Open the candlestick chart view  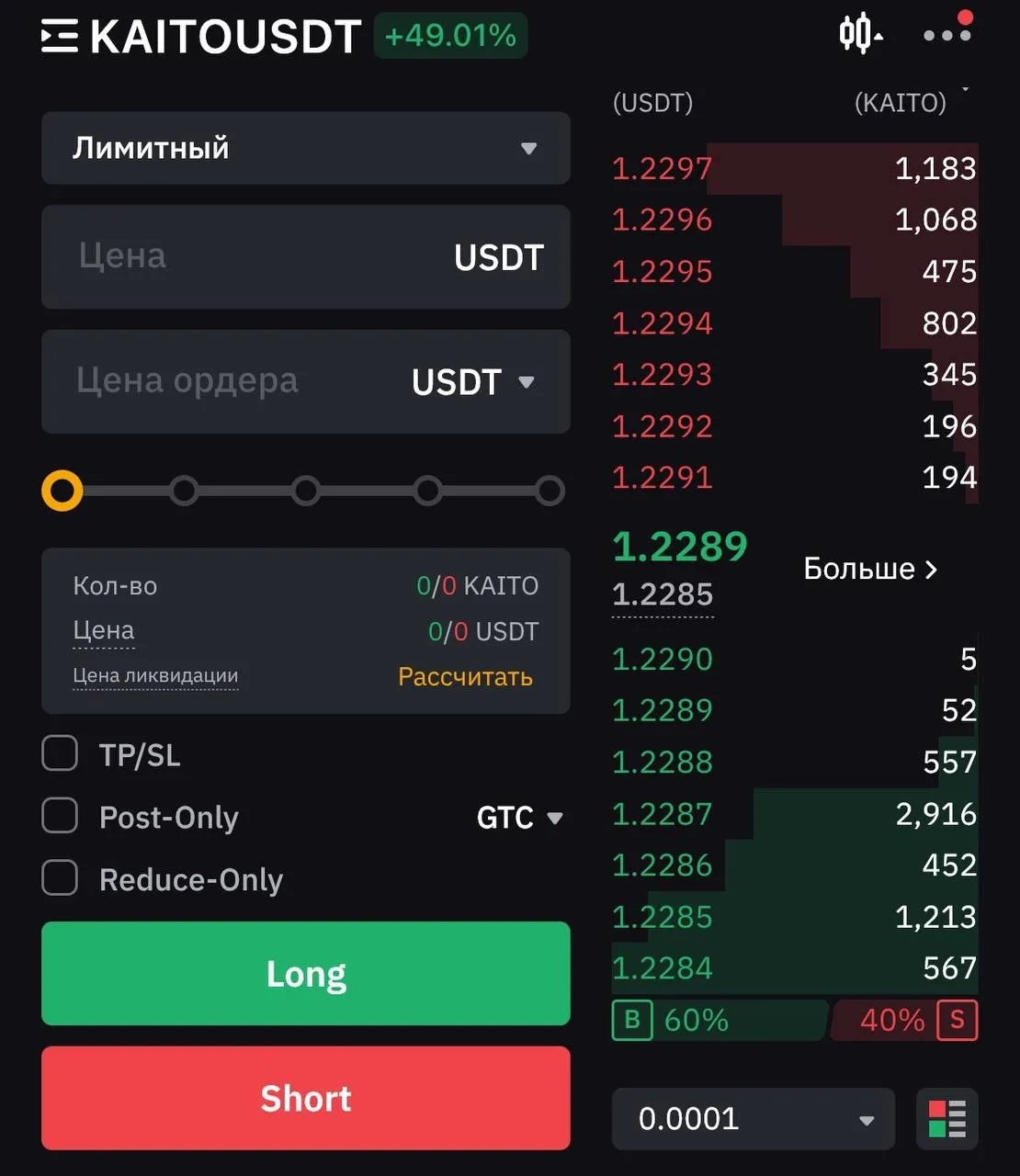[860, 35]
